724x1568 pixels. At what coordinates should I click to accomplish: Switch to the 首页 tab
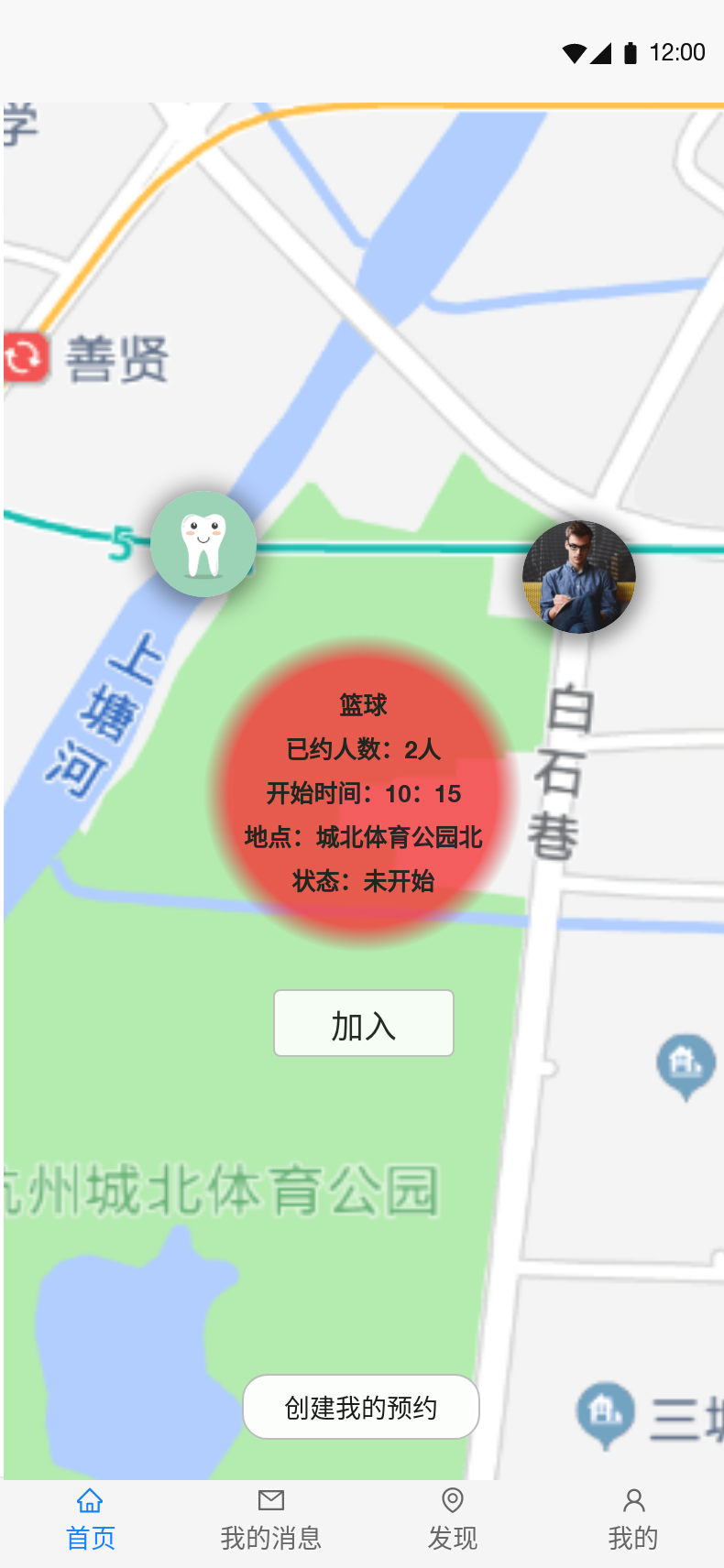tap(90, 1519)
